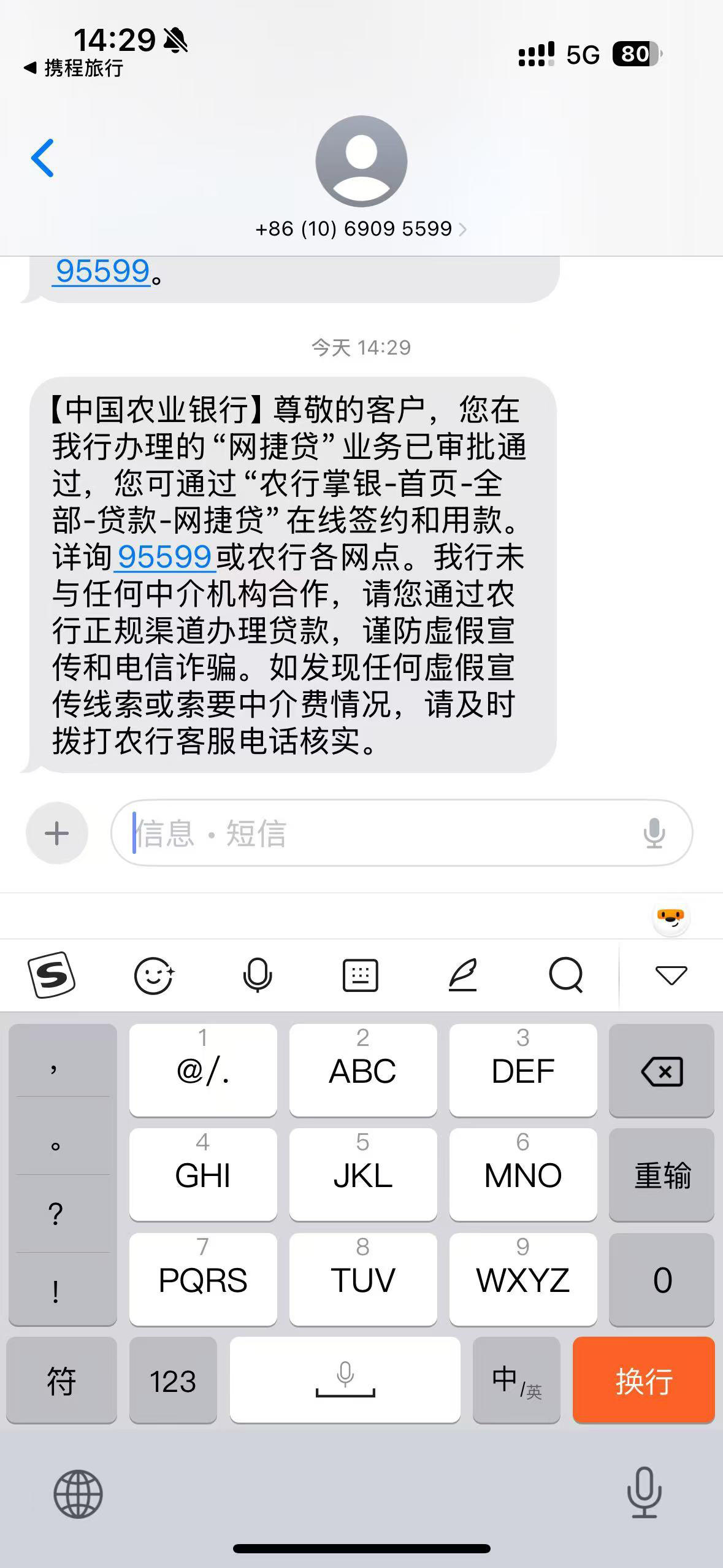Tap the voice input icon in keyboard toolbar
This screenshot has width=723, height=1568.
257,975
